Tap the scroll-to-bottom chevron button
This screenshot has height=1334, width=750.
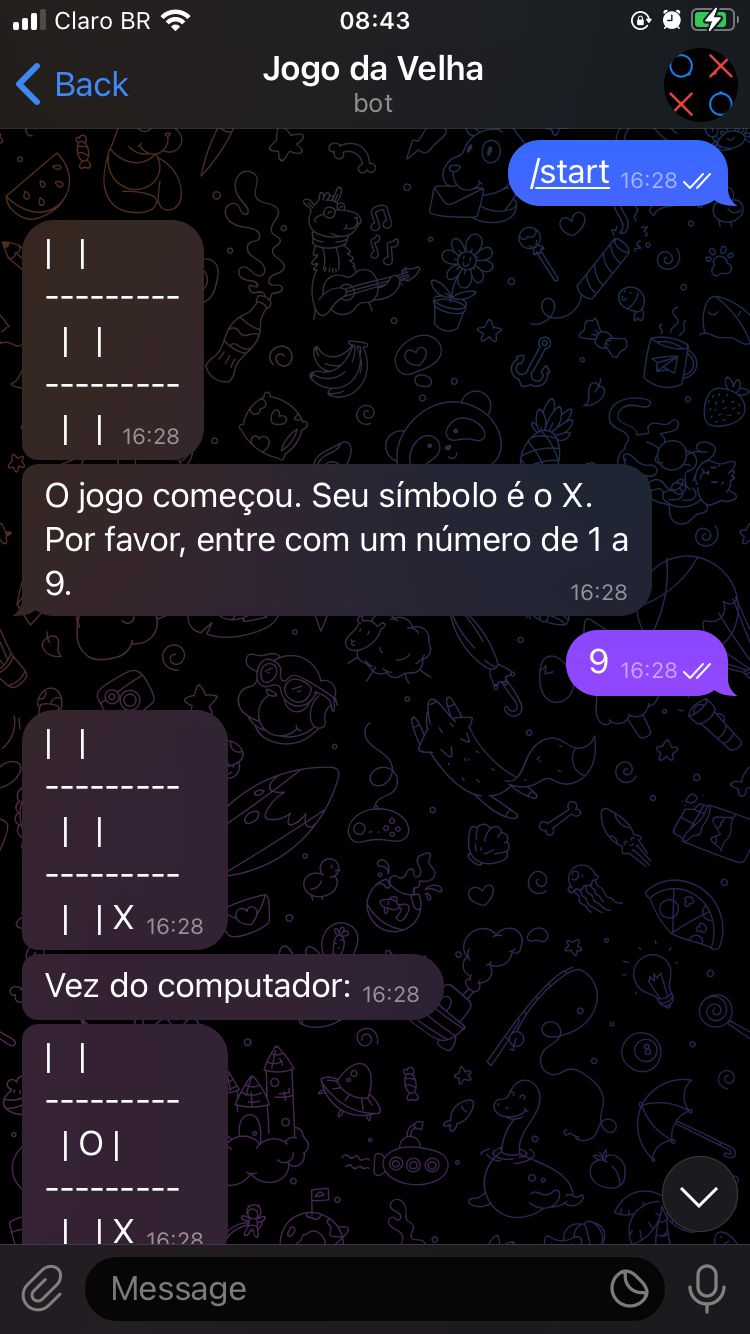click(x=699, y=1195)
